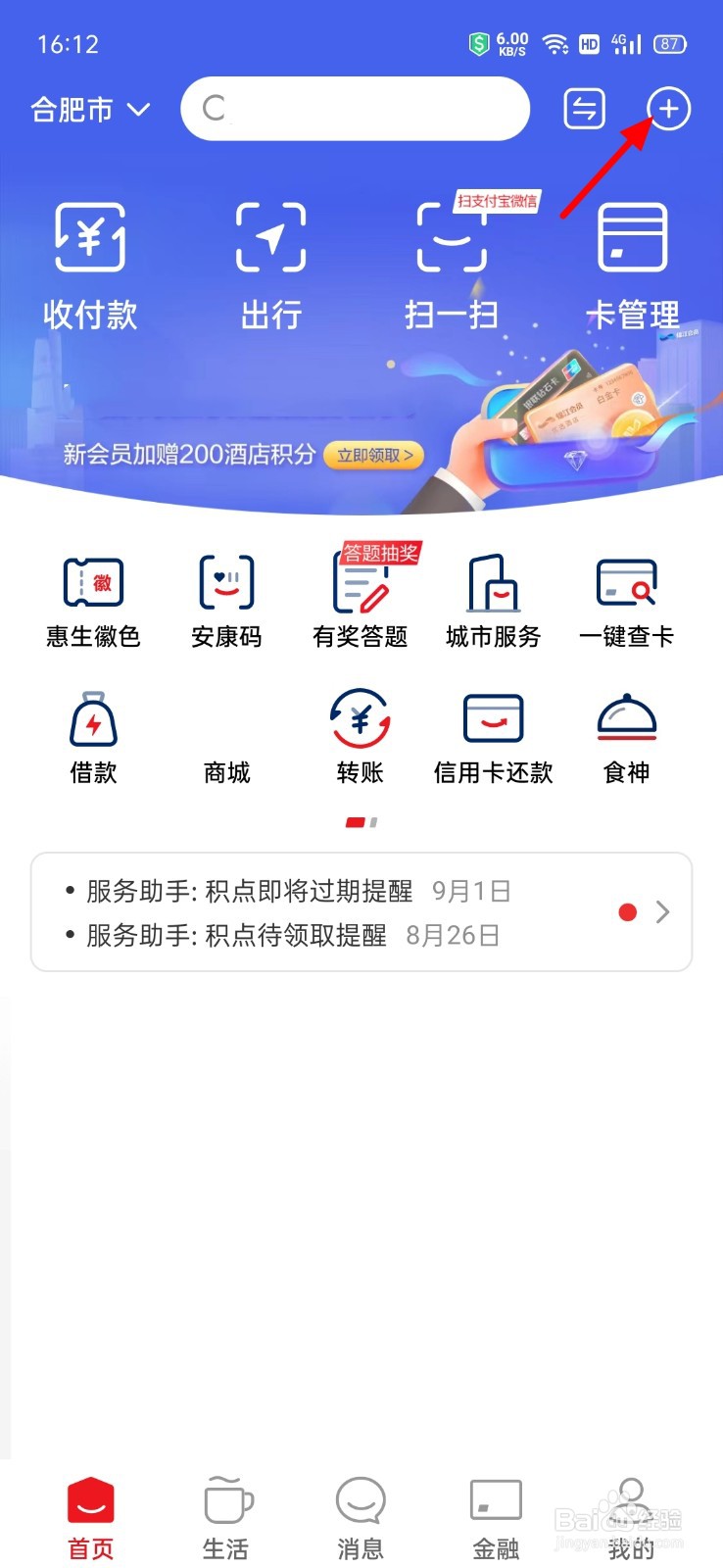This screenshot has height=1568, width=723.
Task: Open the service assistant message list arrow
Action: click(x=662, y=911)
